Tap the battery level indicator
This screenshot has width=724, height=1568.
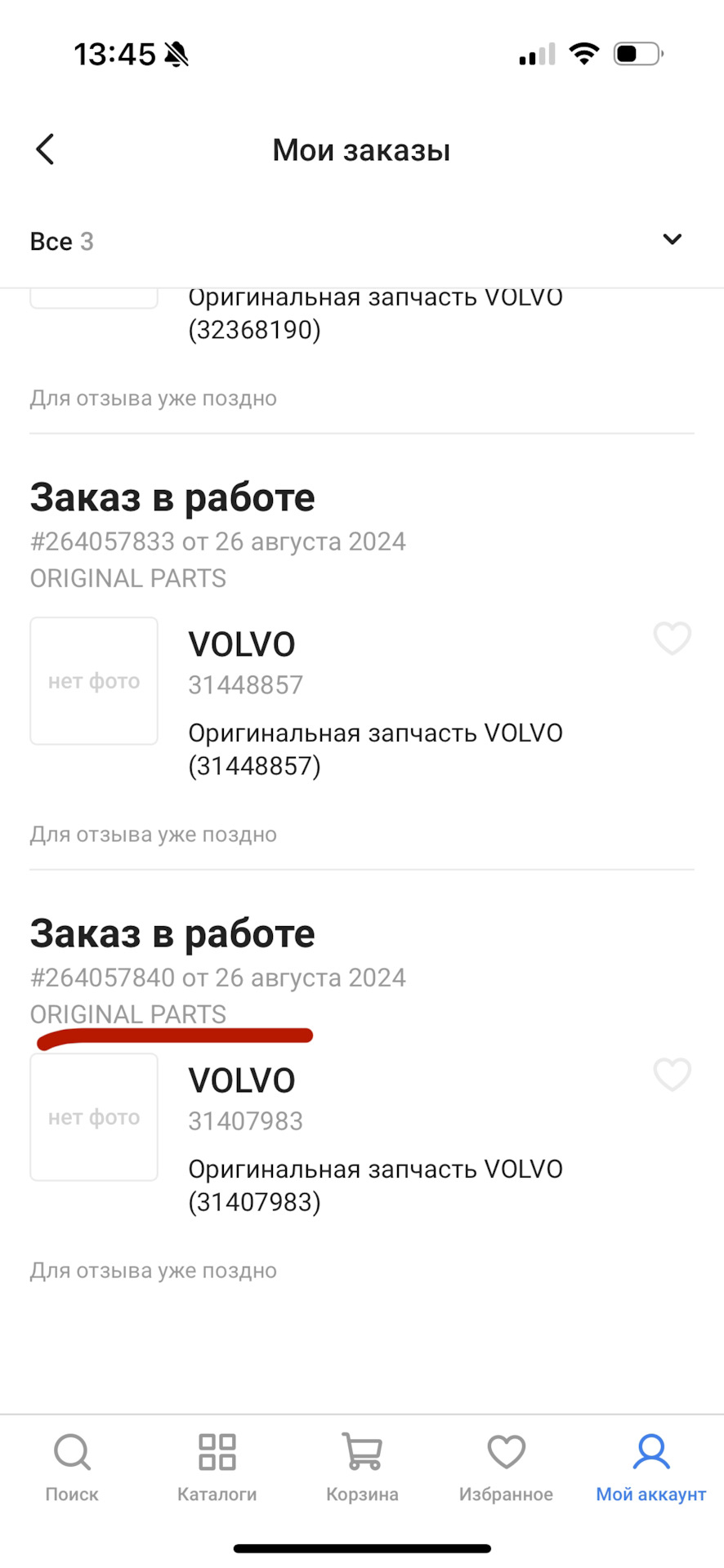pos(637,52)
